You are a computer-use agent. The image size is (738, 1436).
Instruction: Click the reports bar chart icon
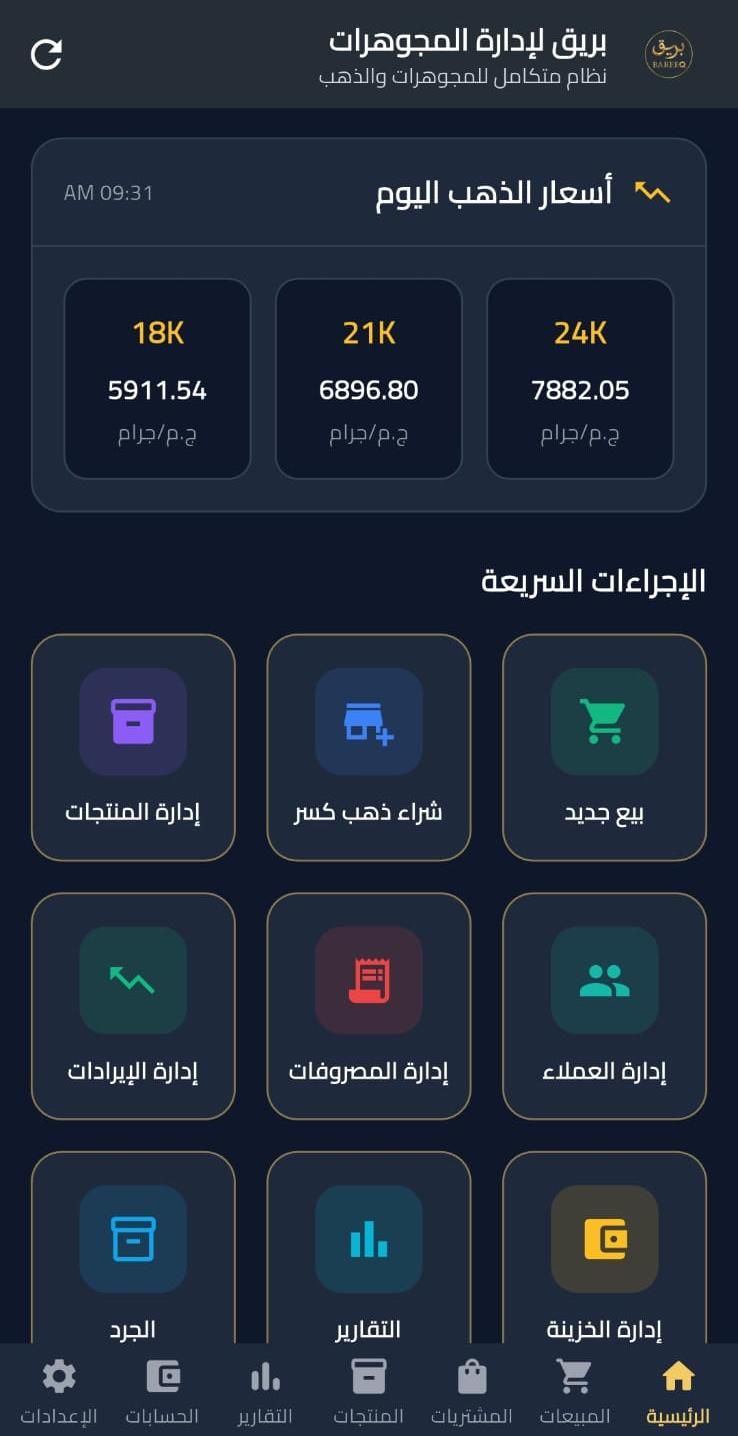pyautogui.click(x=368, y=1239)
